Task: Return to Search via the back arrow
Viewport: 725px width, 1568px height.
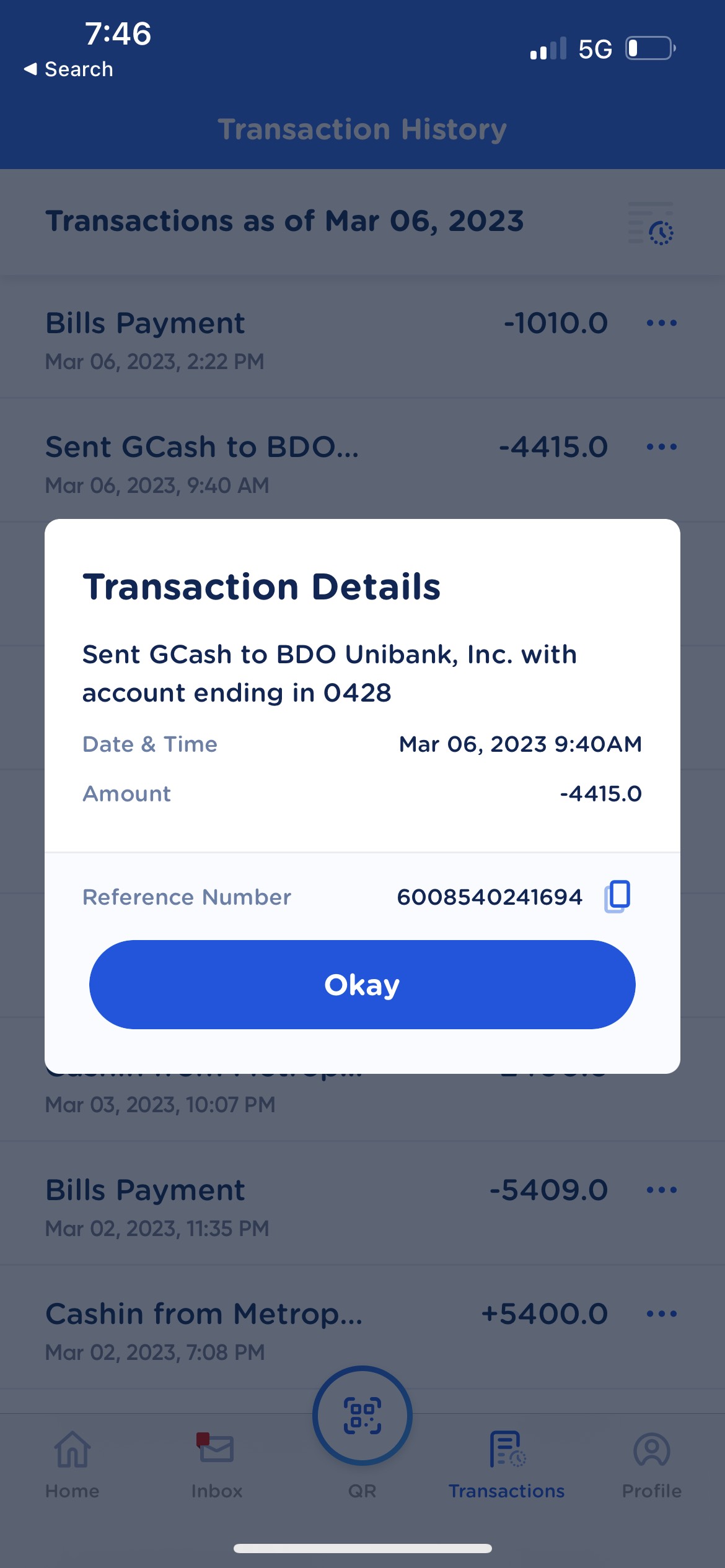Action: [x=68, y=69]
